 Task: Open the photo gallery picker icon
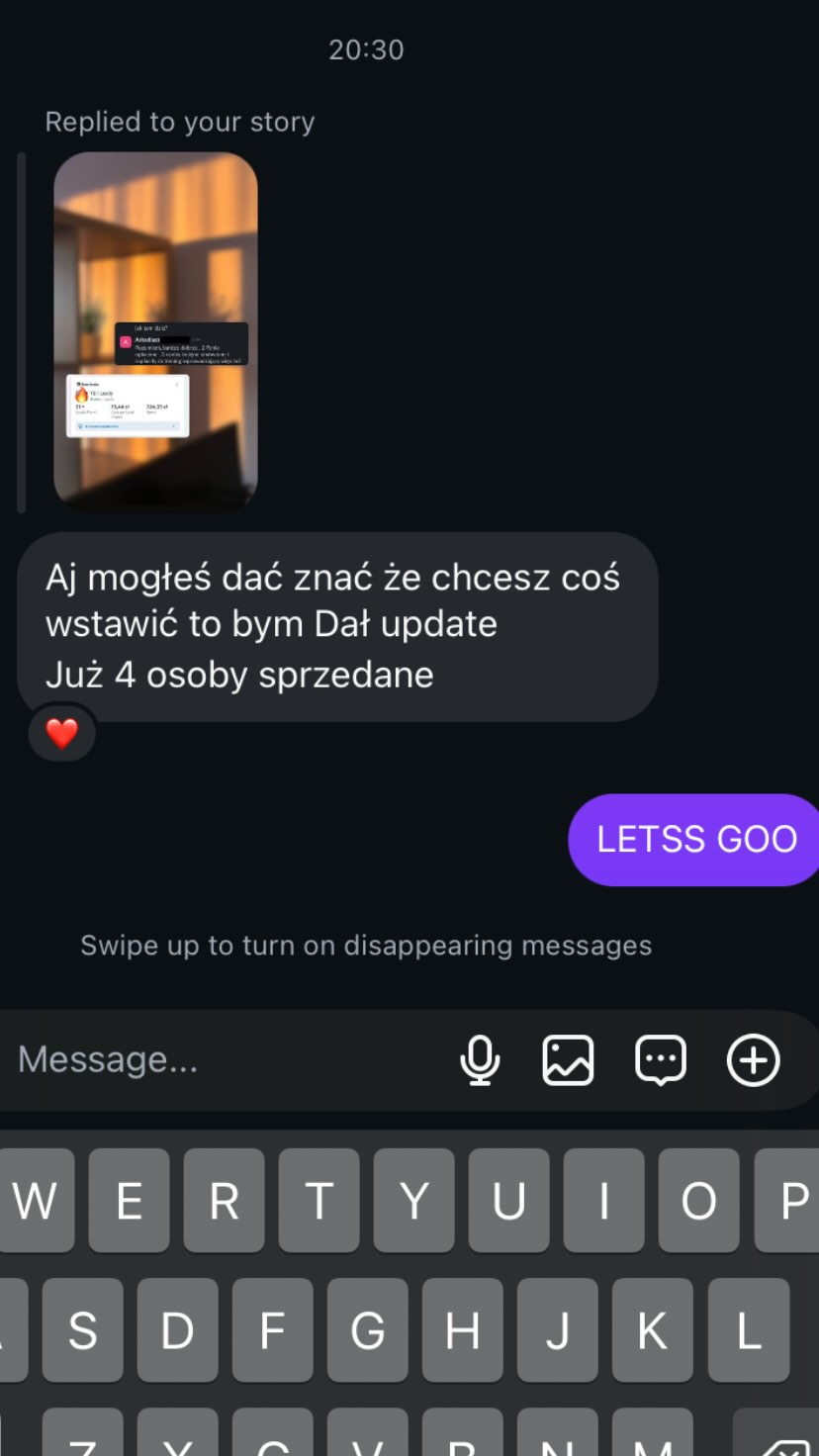click(568, 1059)
